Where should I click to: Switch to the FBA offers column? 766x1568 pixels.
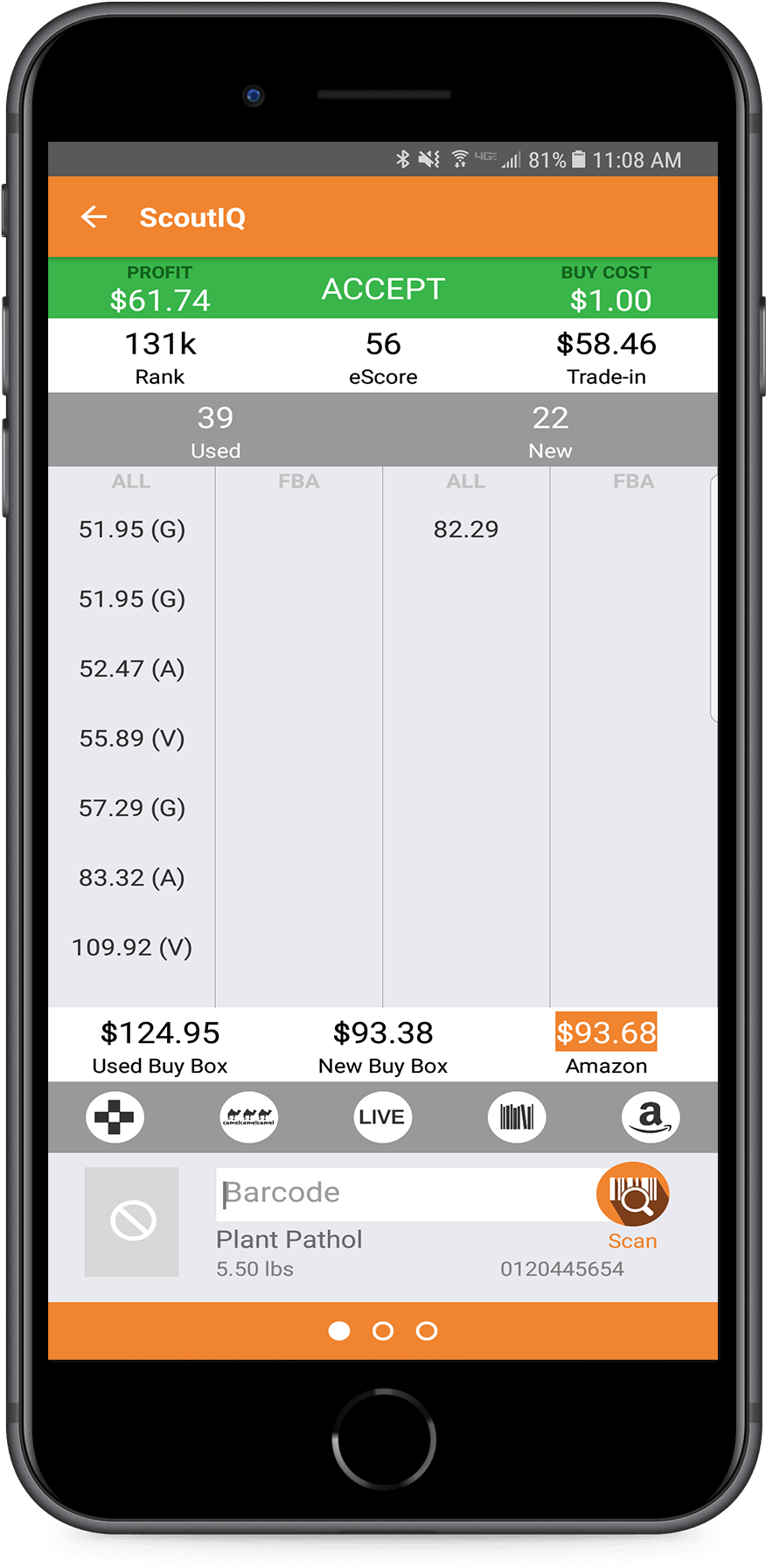click(298, 480)
